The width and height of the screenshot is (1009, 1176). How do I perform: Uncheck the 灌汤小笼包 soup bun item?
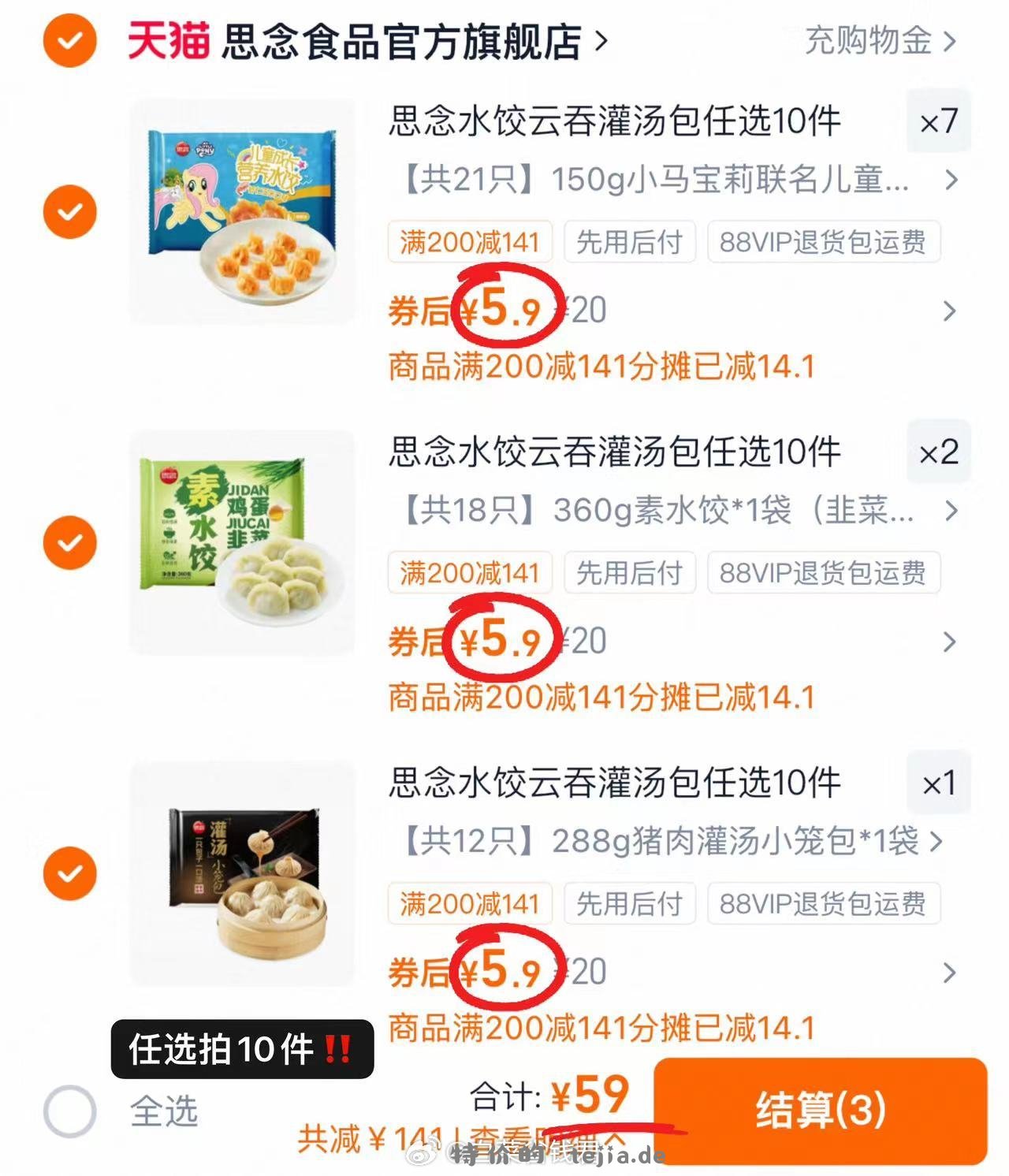(71, 873)
